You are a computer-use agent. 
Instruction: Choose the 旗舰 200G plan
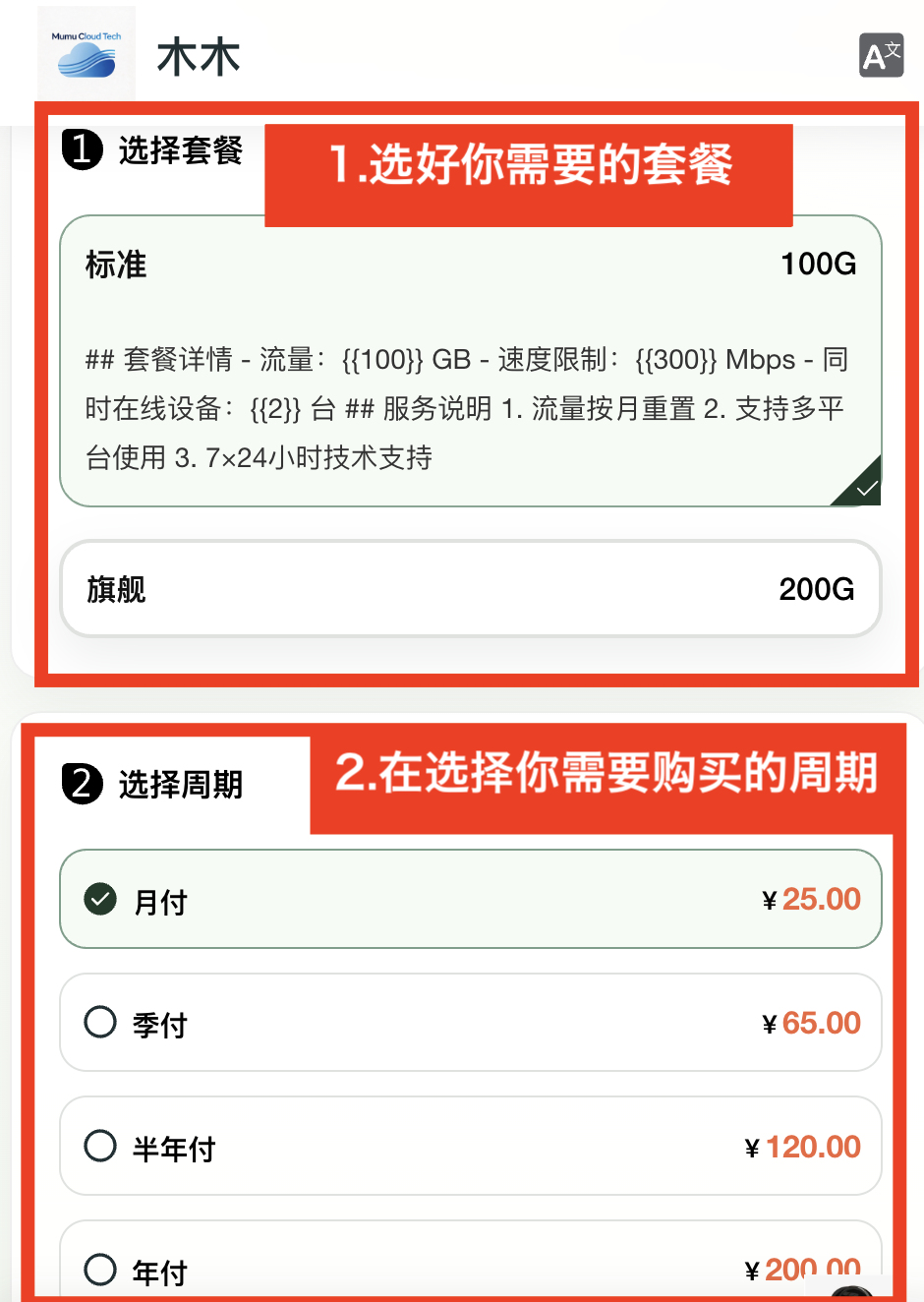point(470,589)
